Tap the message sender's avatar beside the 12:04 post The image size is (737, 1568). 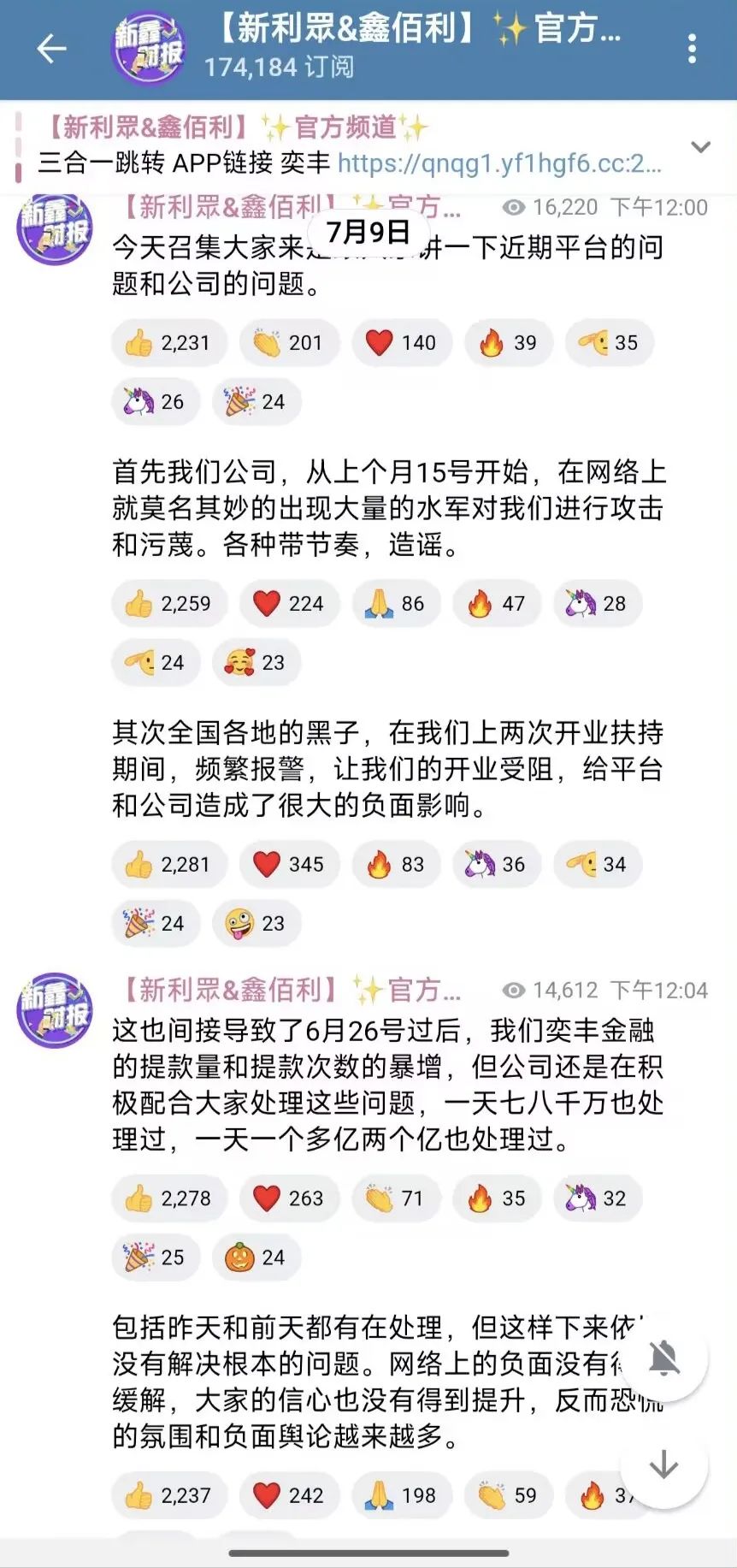tap(53, 1009)
